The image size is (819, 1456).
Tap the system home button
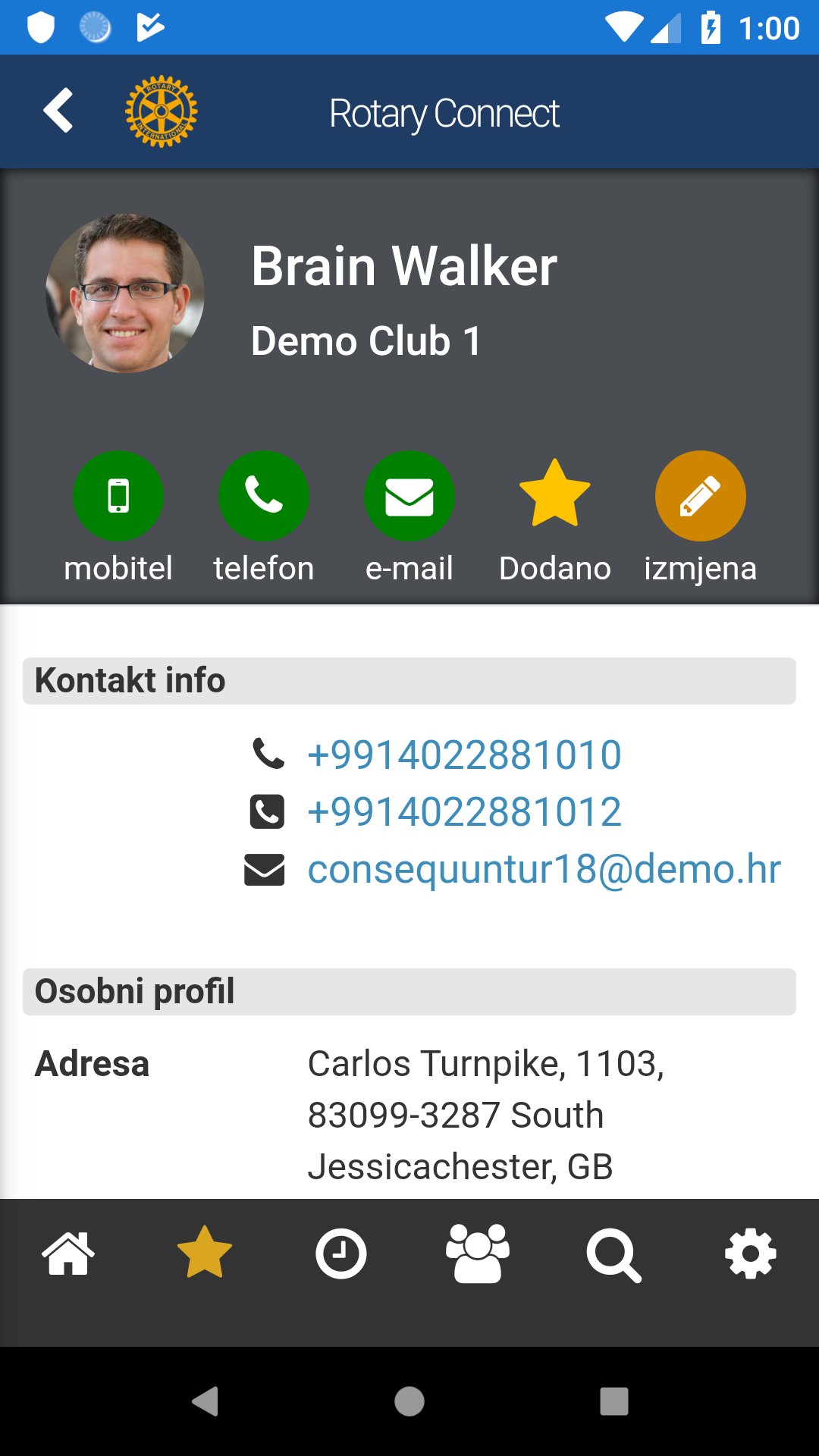coord(409,1401)
